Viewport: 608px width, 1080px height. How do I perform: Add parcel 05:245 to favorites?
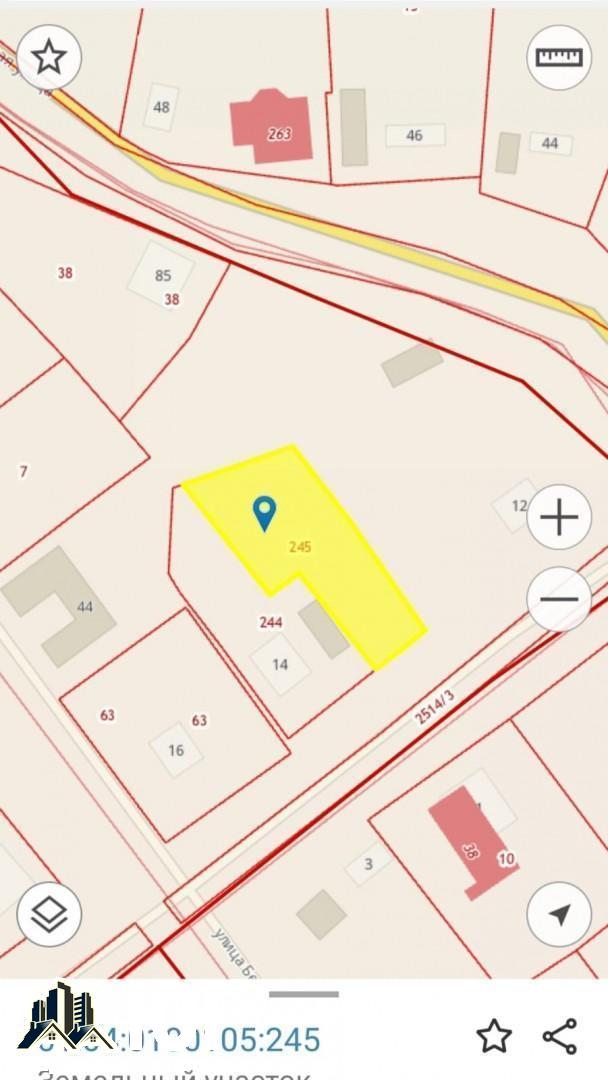click(x=494, y=1036)
